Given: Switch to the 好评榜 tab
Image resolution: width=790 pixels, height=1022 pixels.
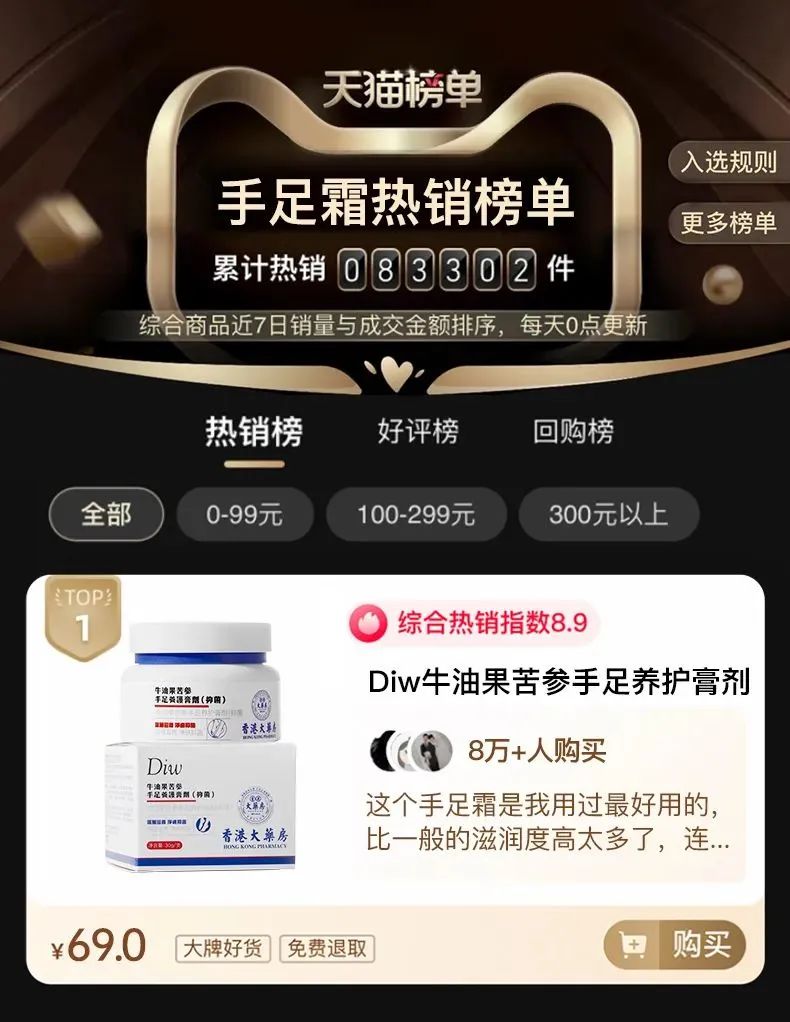Looking at the screenshot, I should tap(420, 432).
